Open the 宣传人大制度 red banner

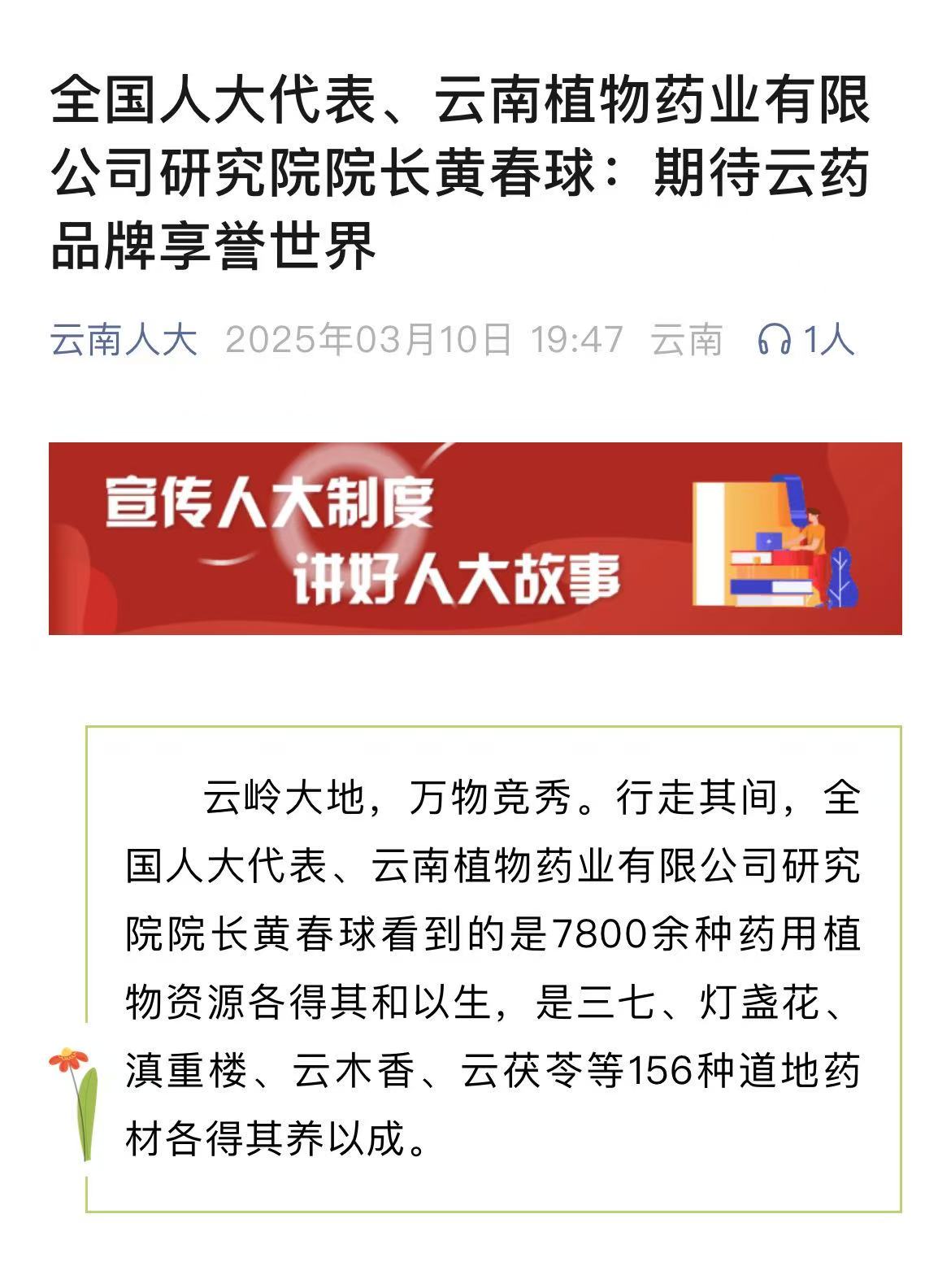pyautogui.click(x=475, y=538)
